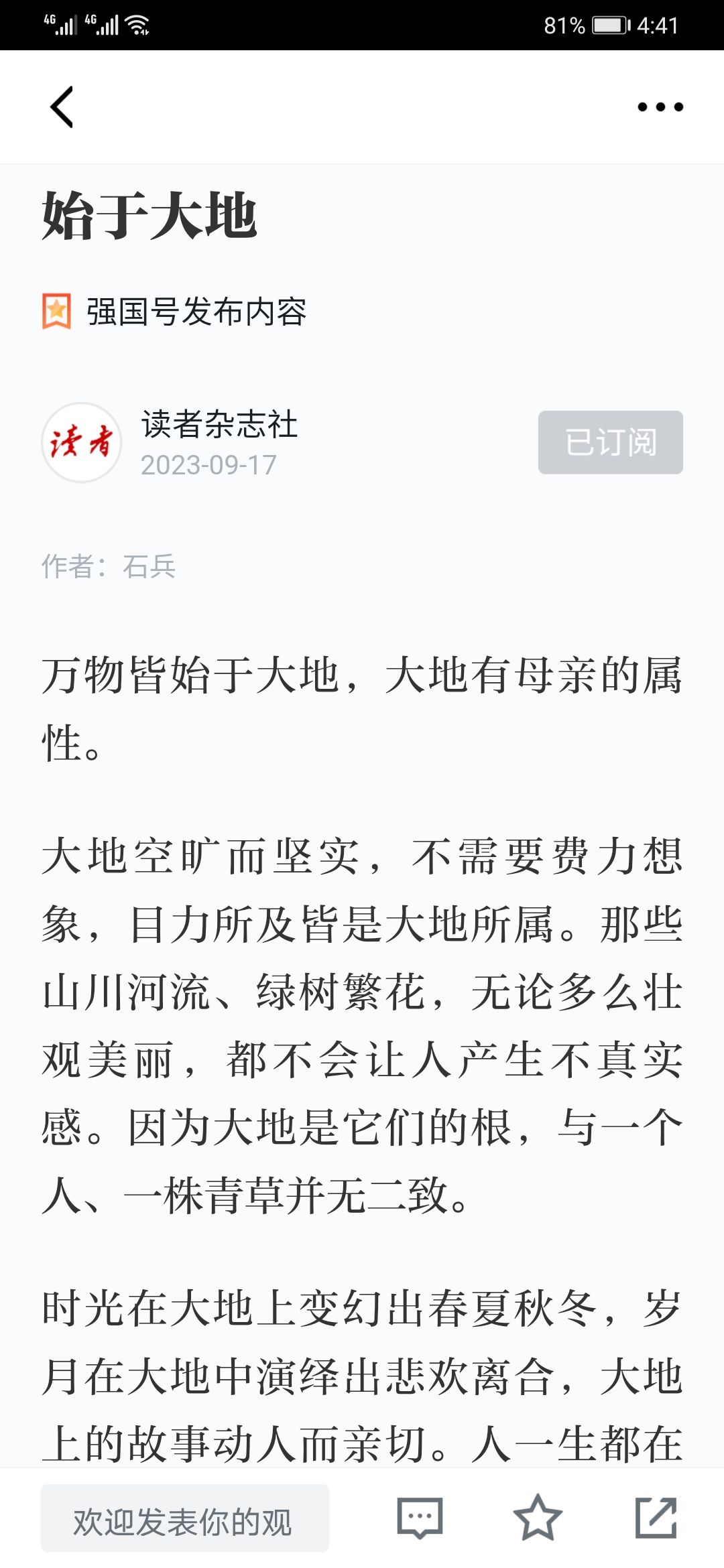724x1568 pixels.
Task: Favorite this article with the star
Action: 538,1518
